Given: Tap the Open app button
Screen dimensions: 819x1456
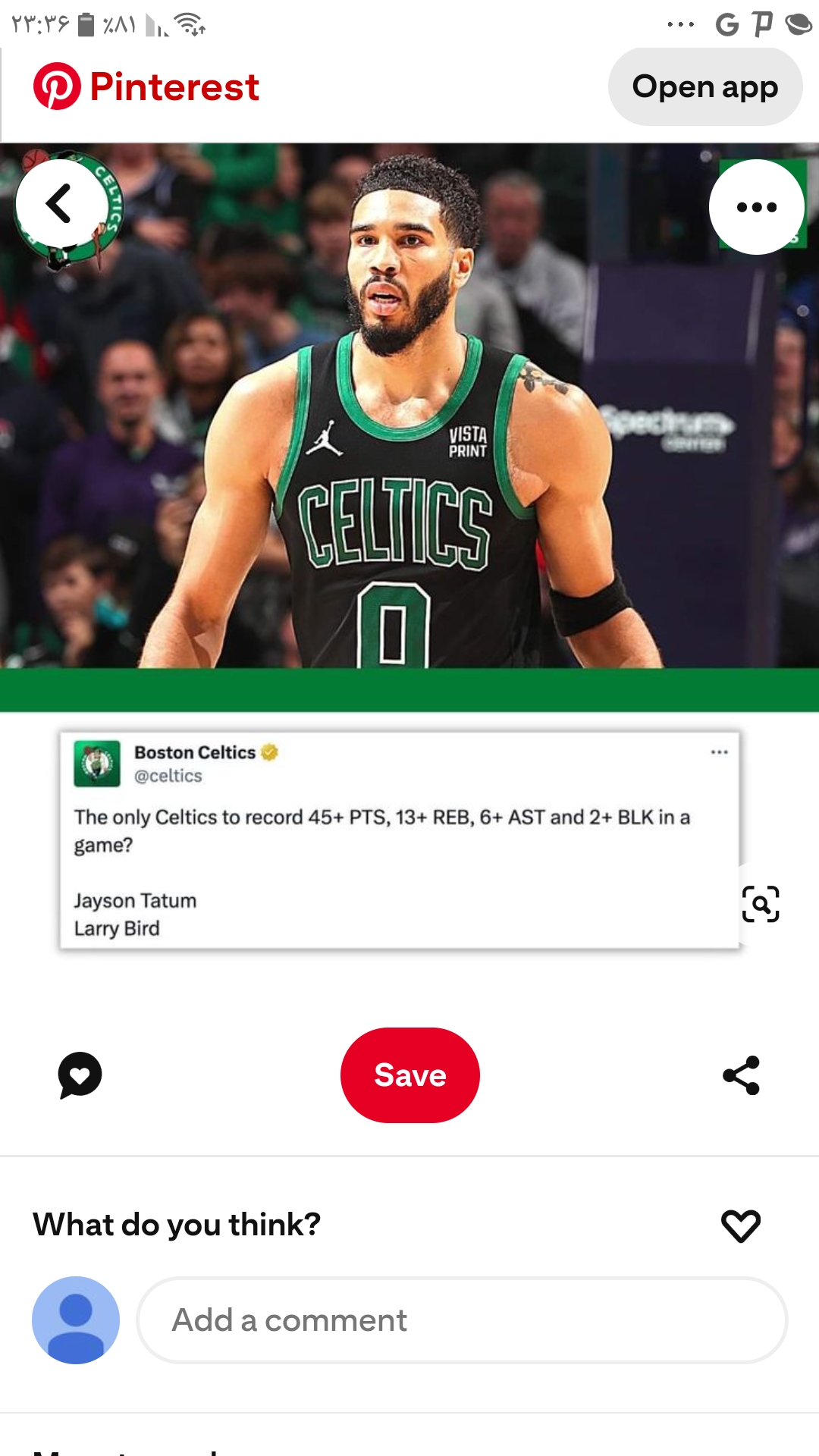Looking at the screenshot, I should coord(704,87).
